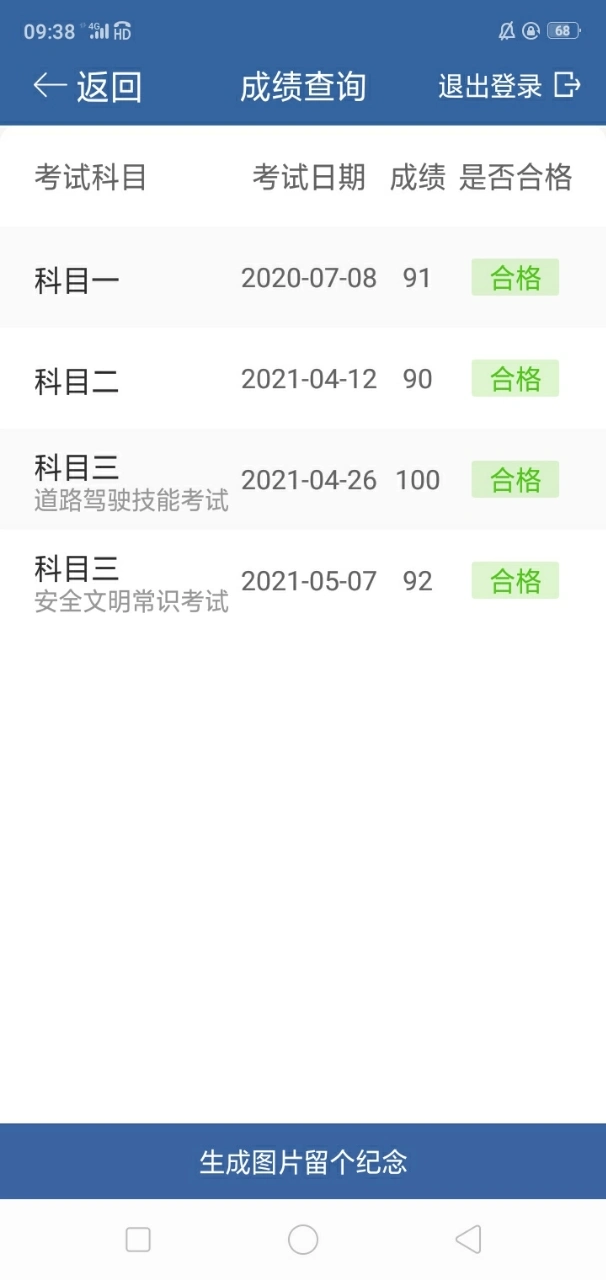
Task: Tap the system home circle
Action: tap(303, 1240)
